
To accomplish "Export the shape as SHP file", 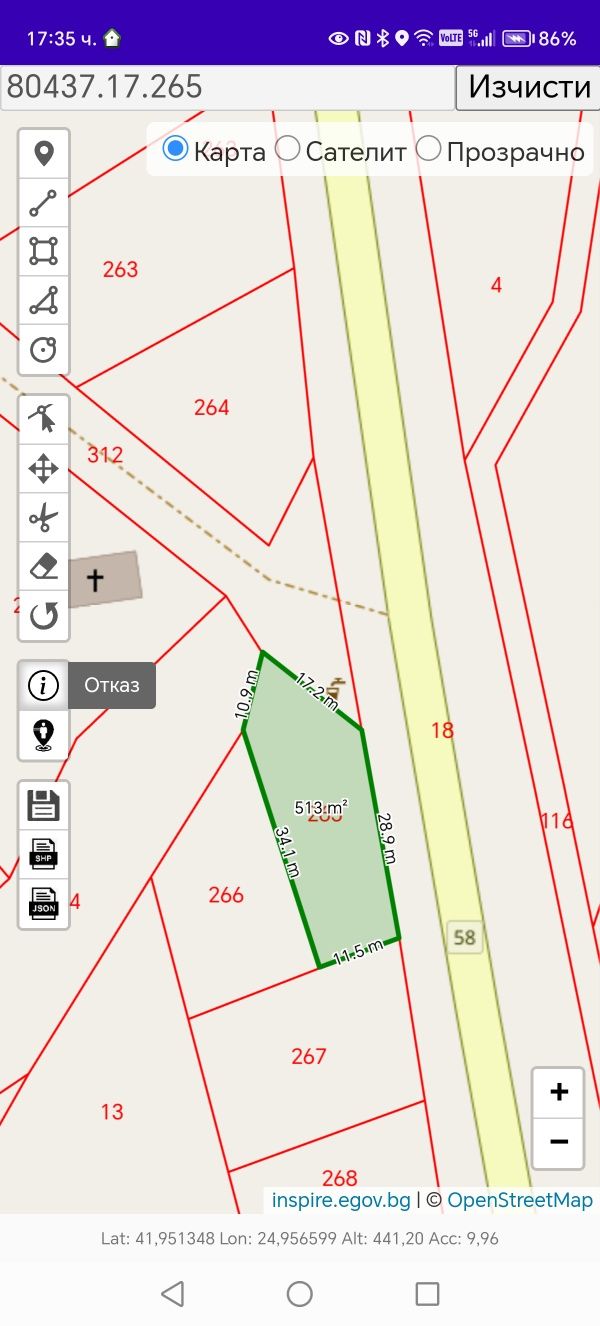I will tap(44, 855).
